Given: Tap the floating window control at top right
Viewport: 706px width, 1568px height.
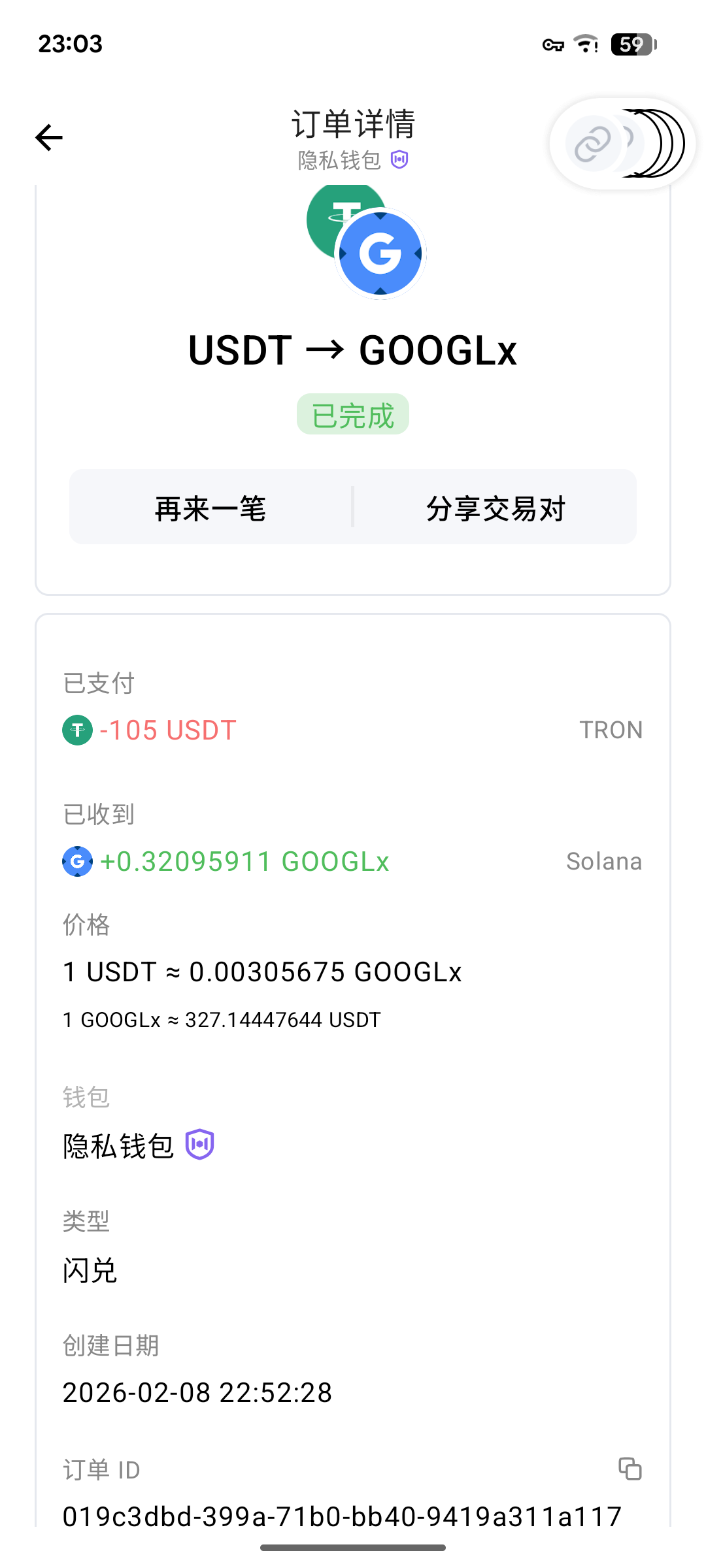Looking at the screenshot, I should tap(647, 143).
